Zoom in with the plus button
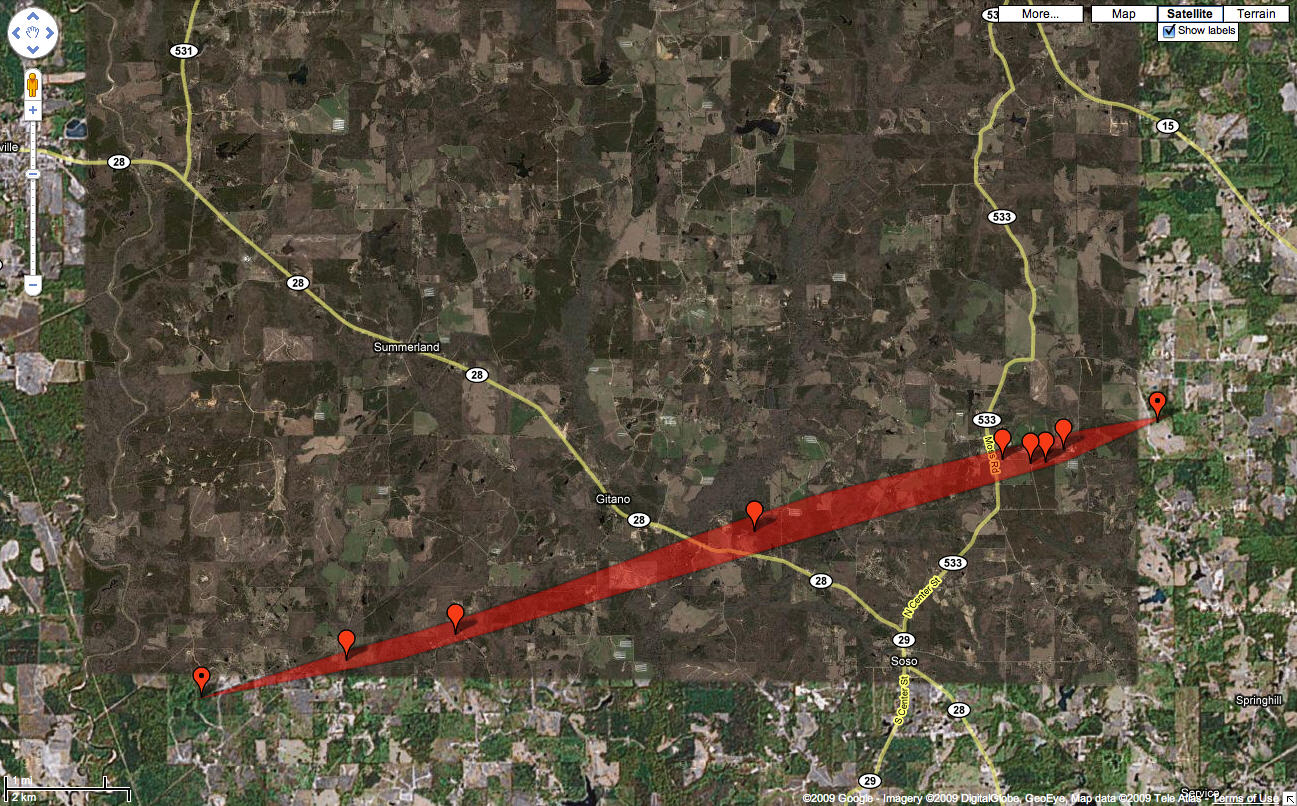The width and height of the screenshot is (1297, 806). point(33,109)
